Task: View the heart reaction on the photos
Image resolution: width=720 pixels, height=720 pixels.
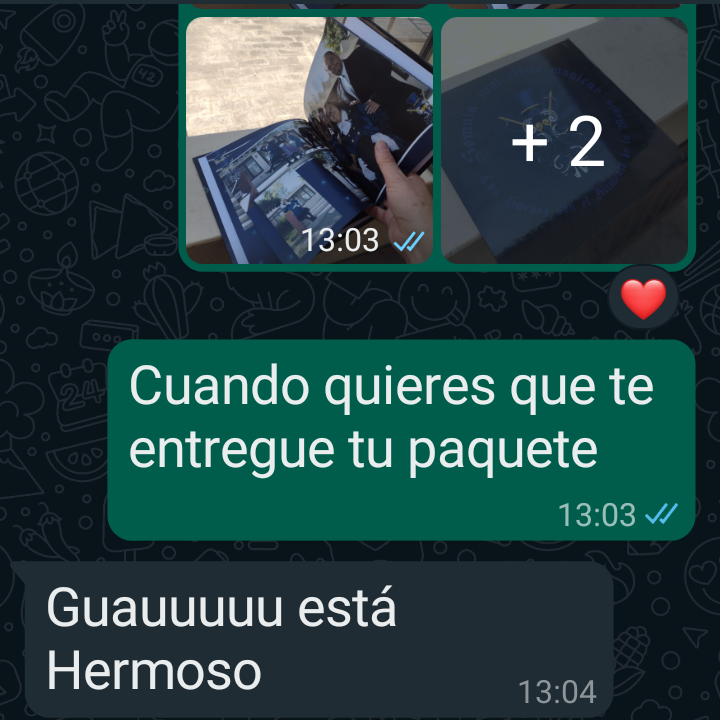Action: [643, 298]
